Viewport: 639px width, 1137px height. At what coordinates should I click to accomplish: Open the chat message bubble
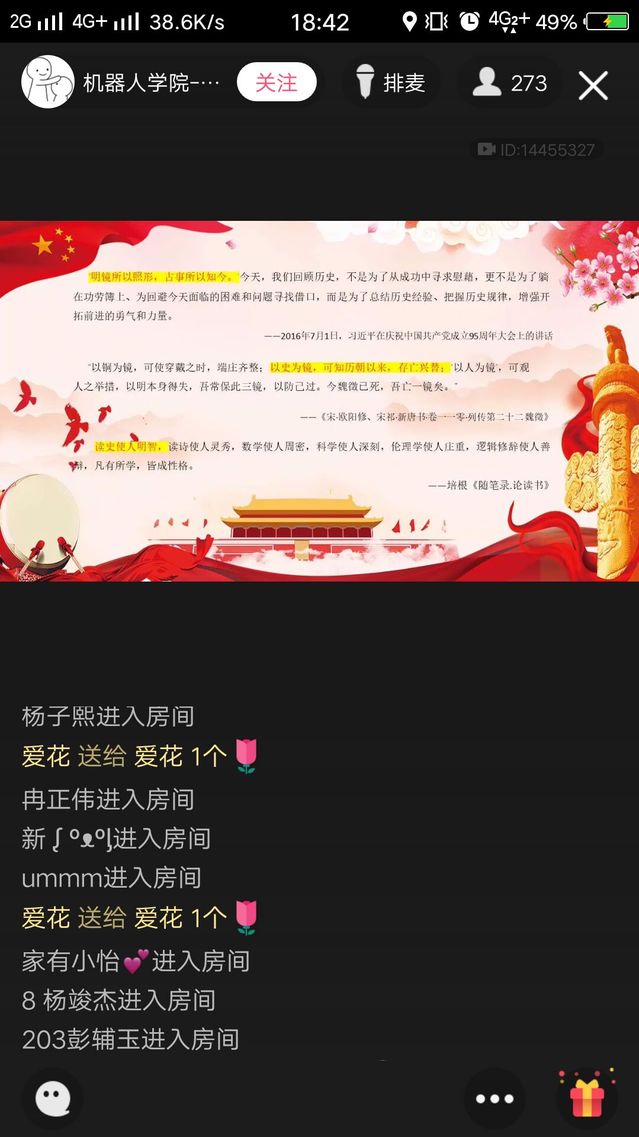click(x=53, y=1098)
